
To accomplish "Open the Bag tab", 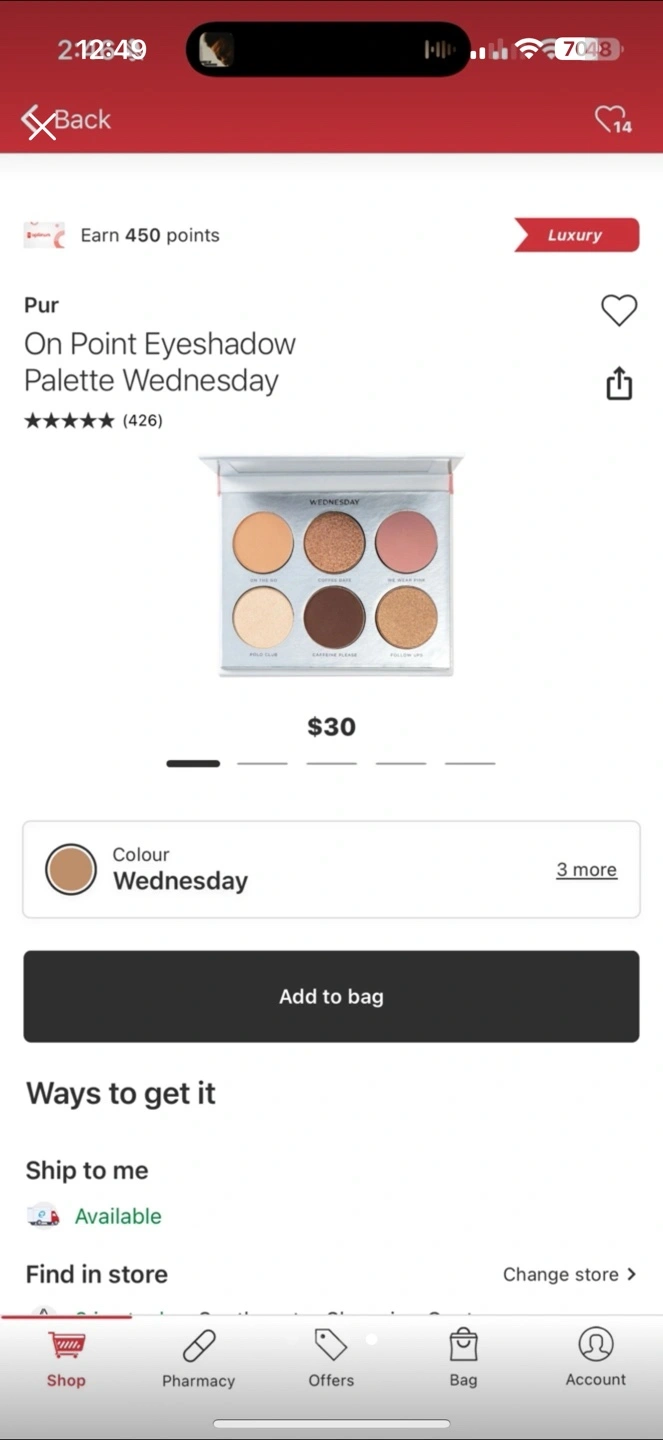I will [x=463, y=1359].
